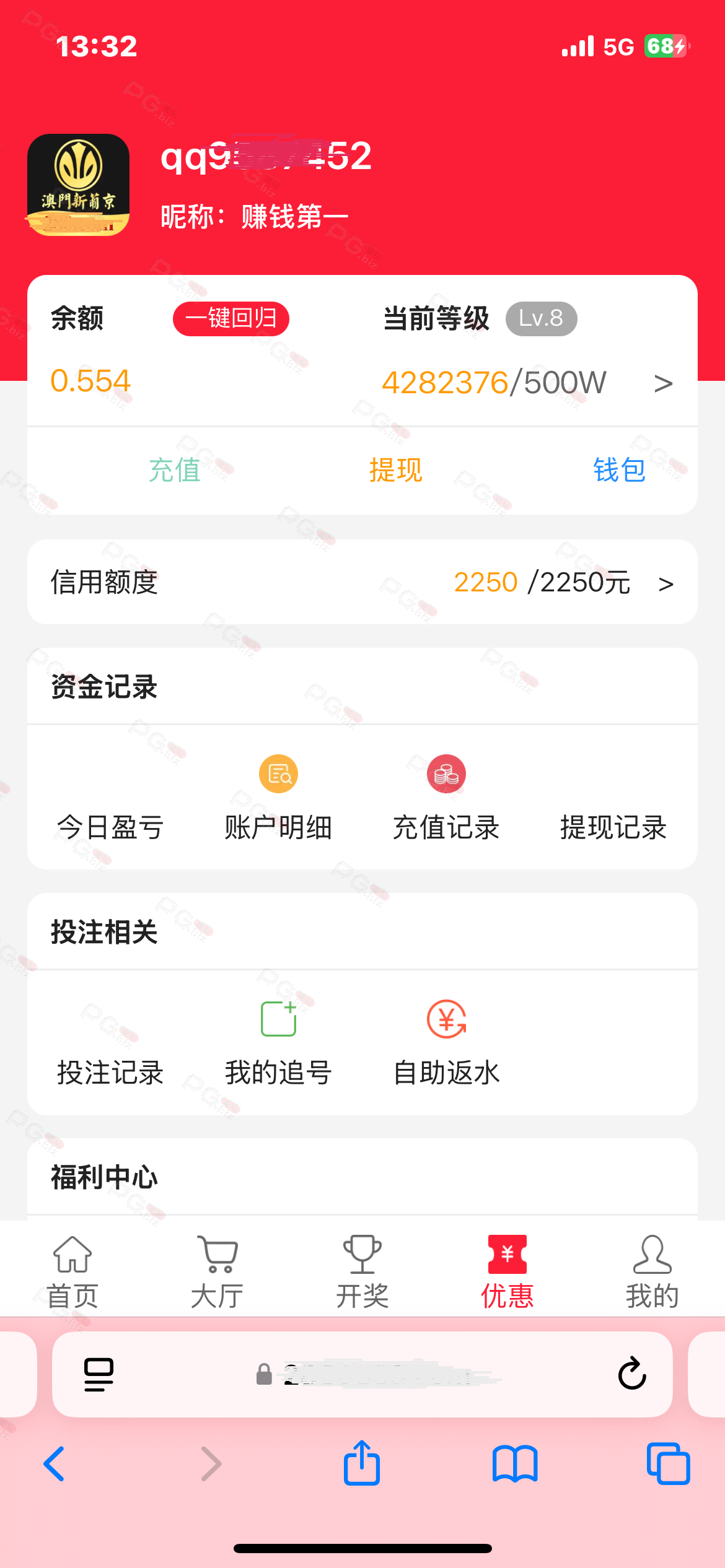
Task: Open the 钱包 wallet
Action: click(619, 470)
